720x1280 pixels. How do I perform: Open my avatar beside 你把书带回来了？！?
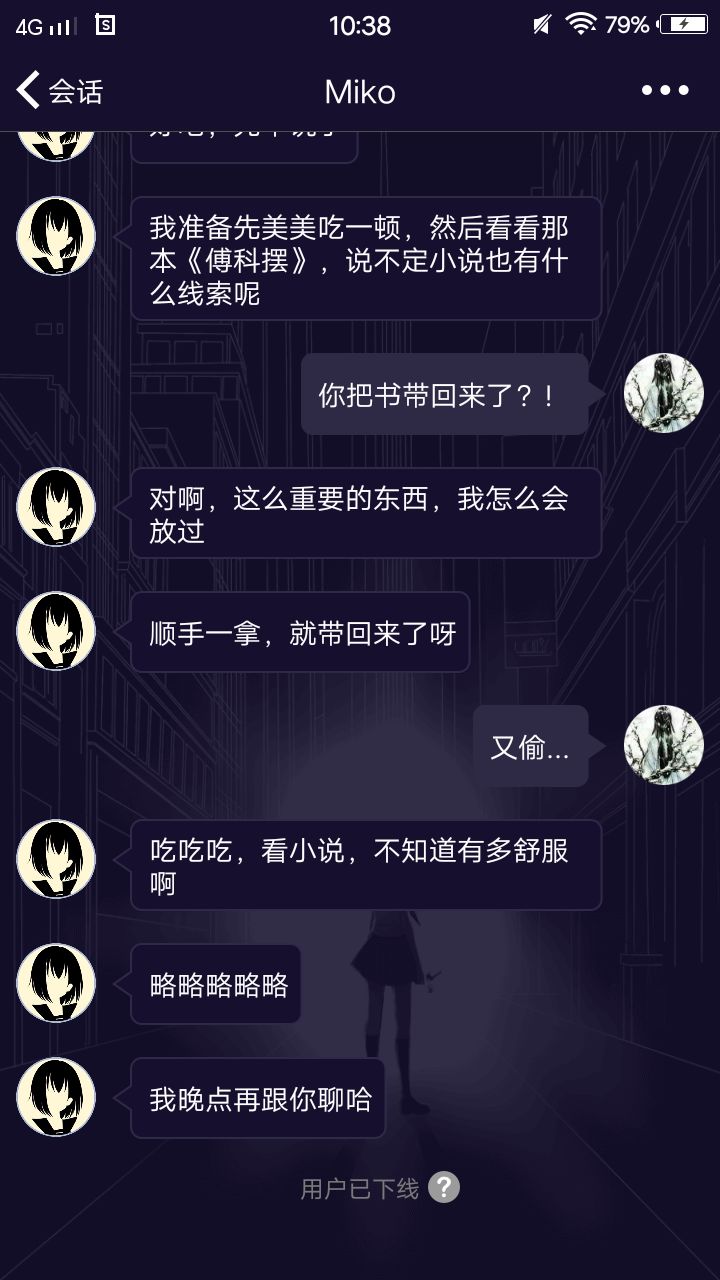tap(664, 393)
